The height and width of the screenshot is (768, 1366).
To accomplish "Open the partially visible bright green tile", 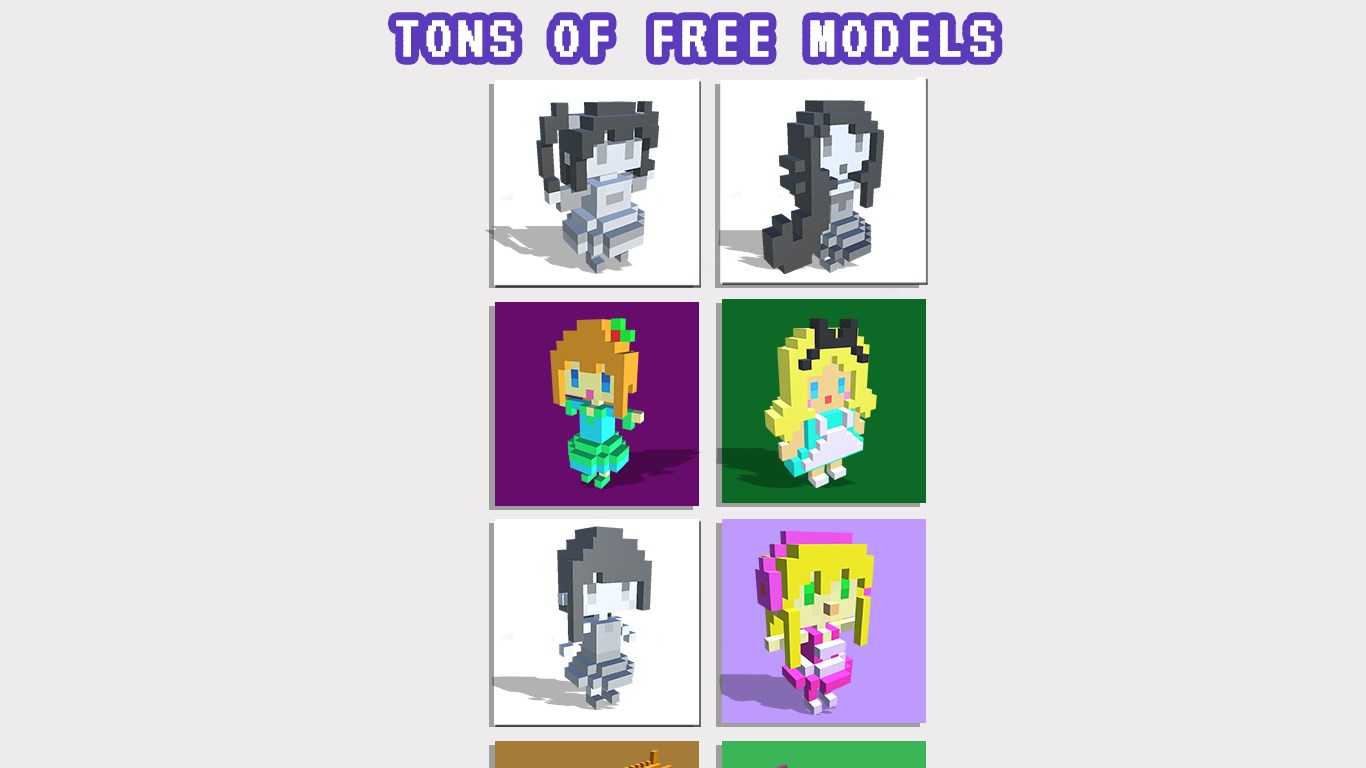I will [x=823, y=755].
